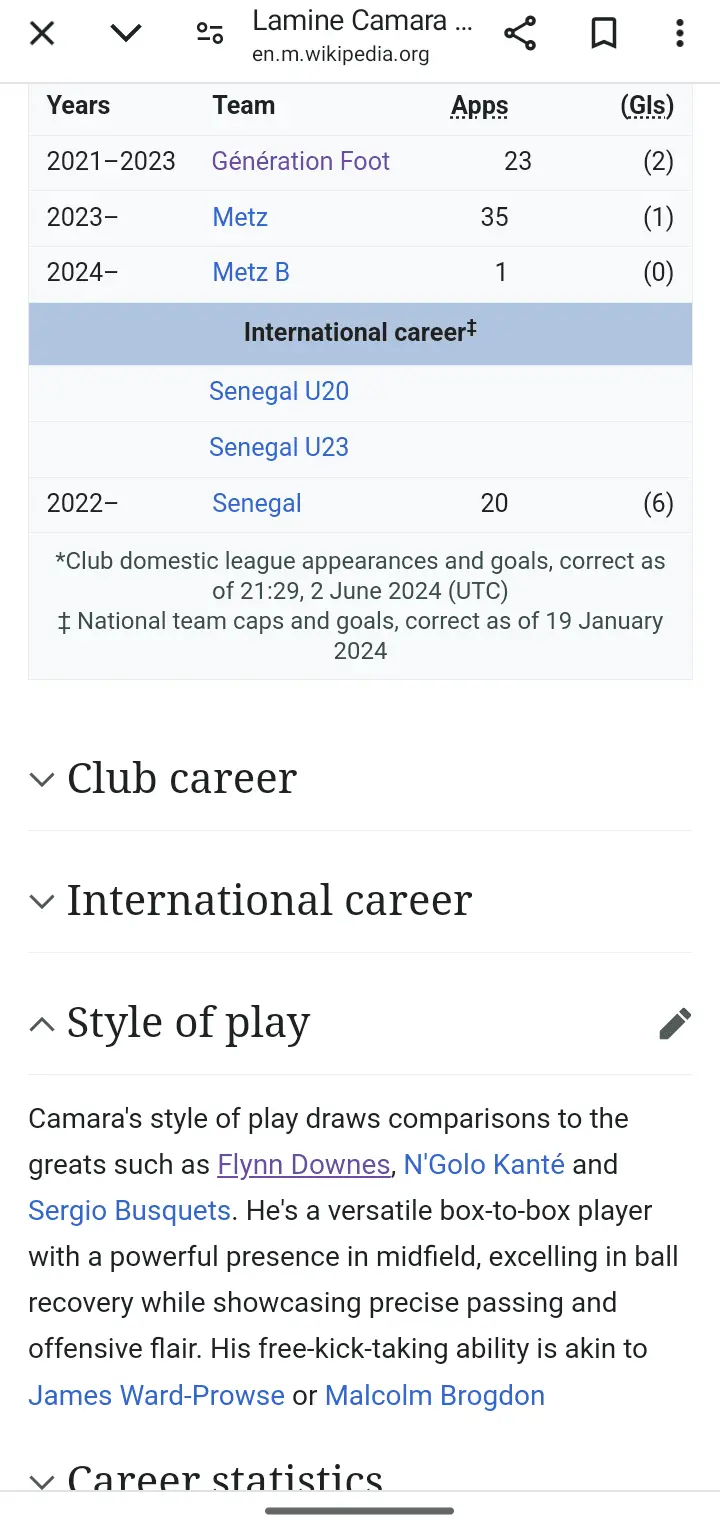This screenshot has width=720, height=1531.
Task: Open the Metz B link
Action: pos(251,272)
